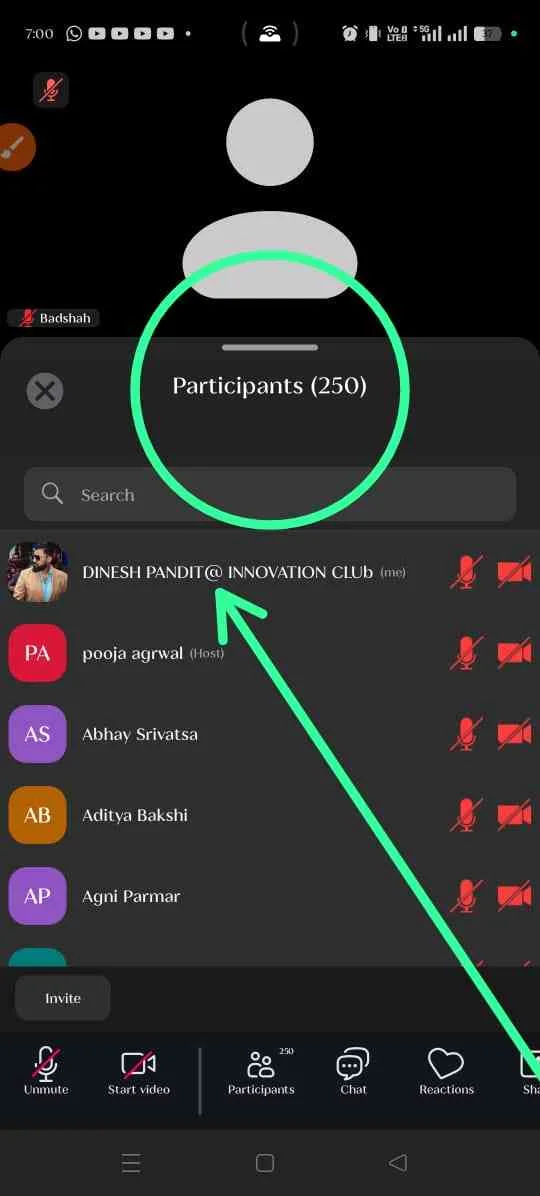This screenshot has width=540, height=1196.
Task: Open Agni Parmar's participant entry
Action: [270, 895]
